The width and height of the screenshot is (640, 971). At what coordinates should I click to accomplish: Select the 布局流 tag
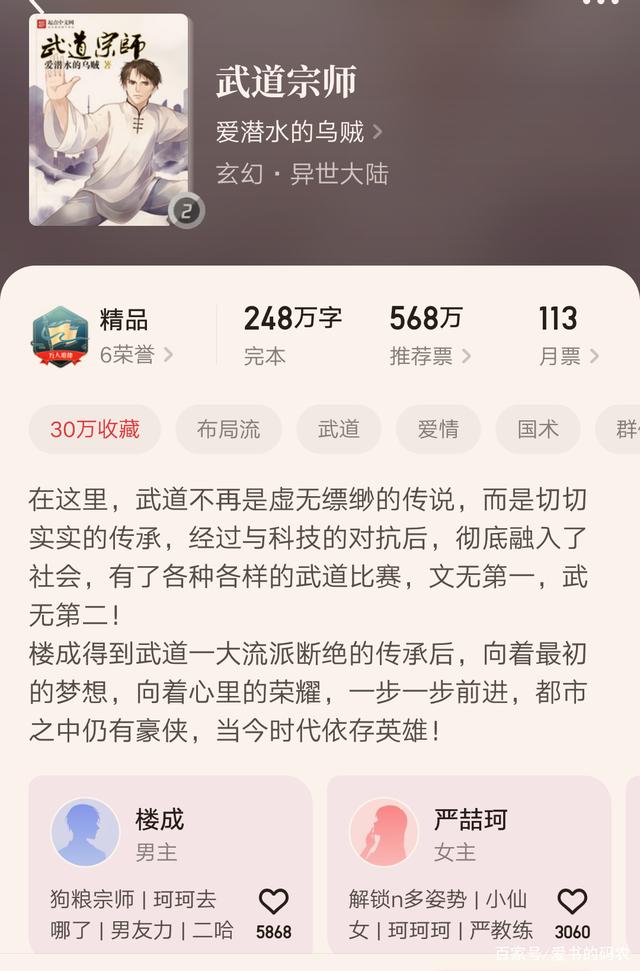pos(228,430)
